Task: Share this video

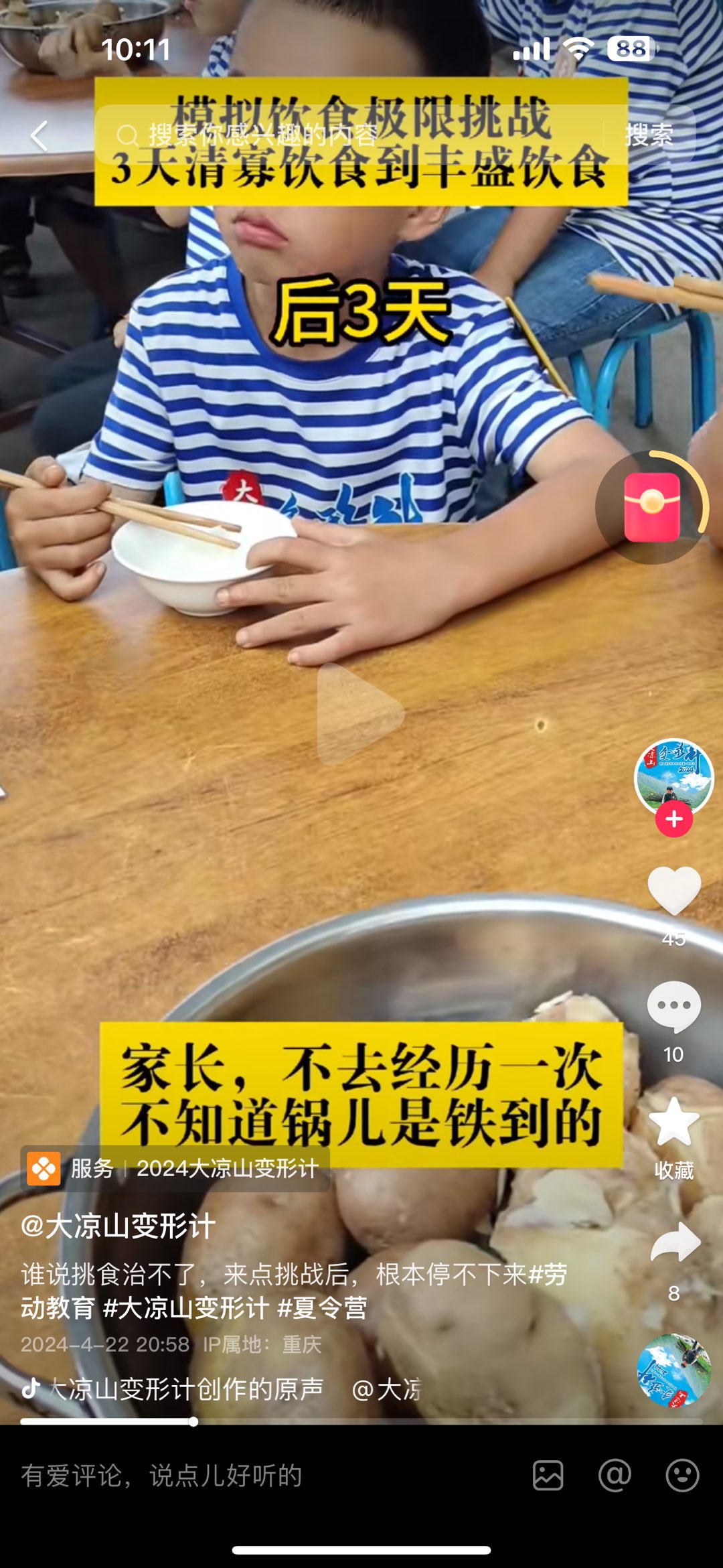Action: (673, 1242)
